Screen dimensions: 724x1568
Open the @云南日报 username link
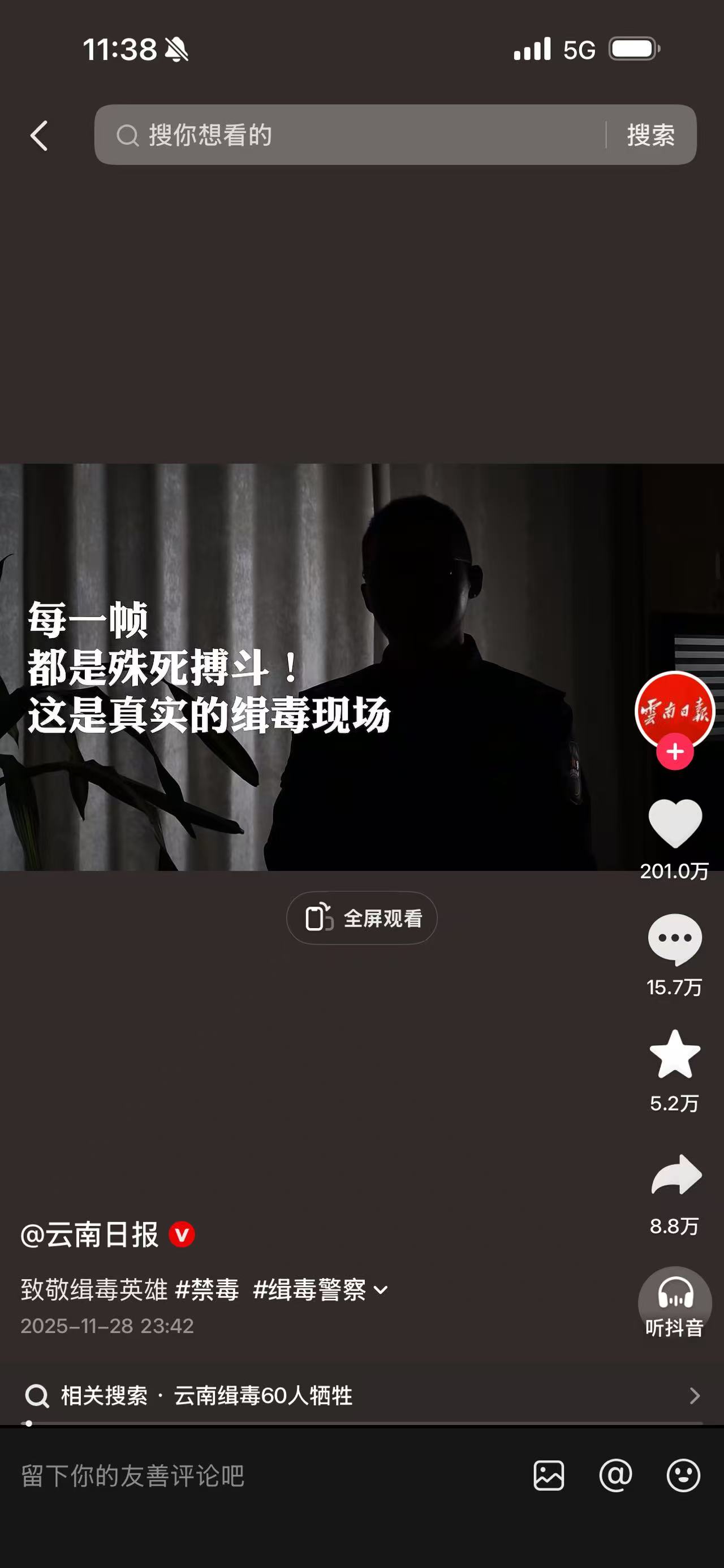[90, 1235]
